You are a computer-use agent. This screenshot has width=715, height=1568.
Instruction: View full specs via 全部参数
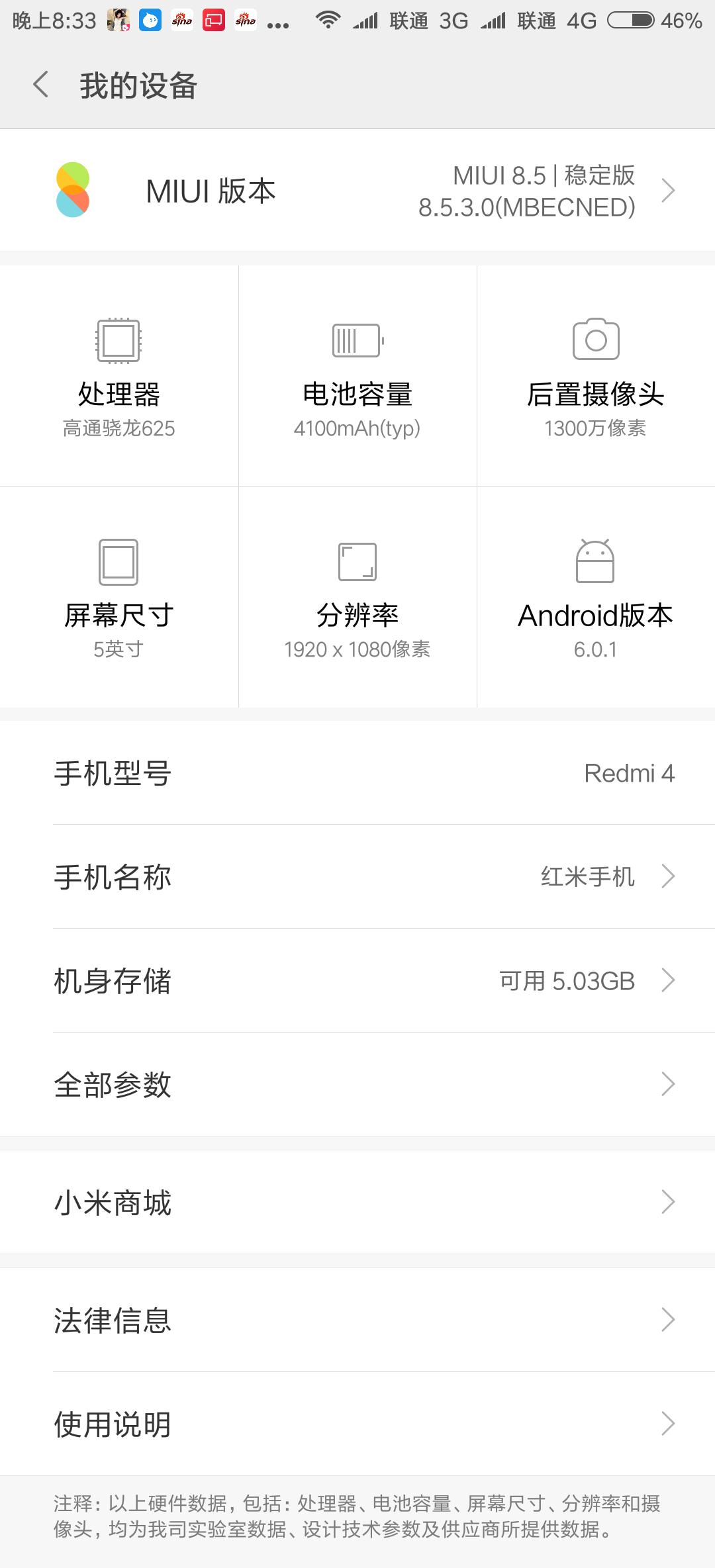(x=358, y=1084)
